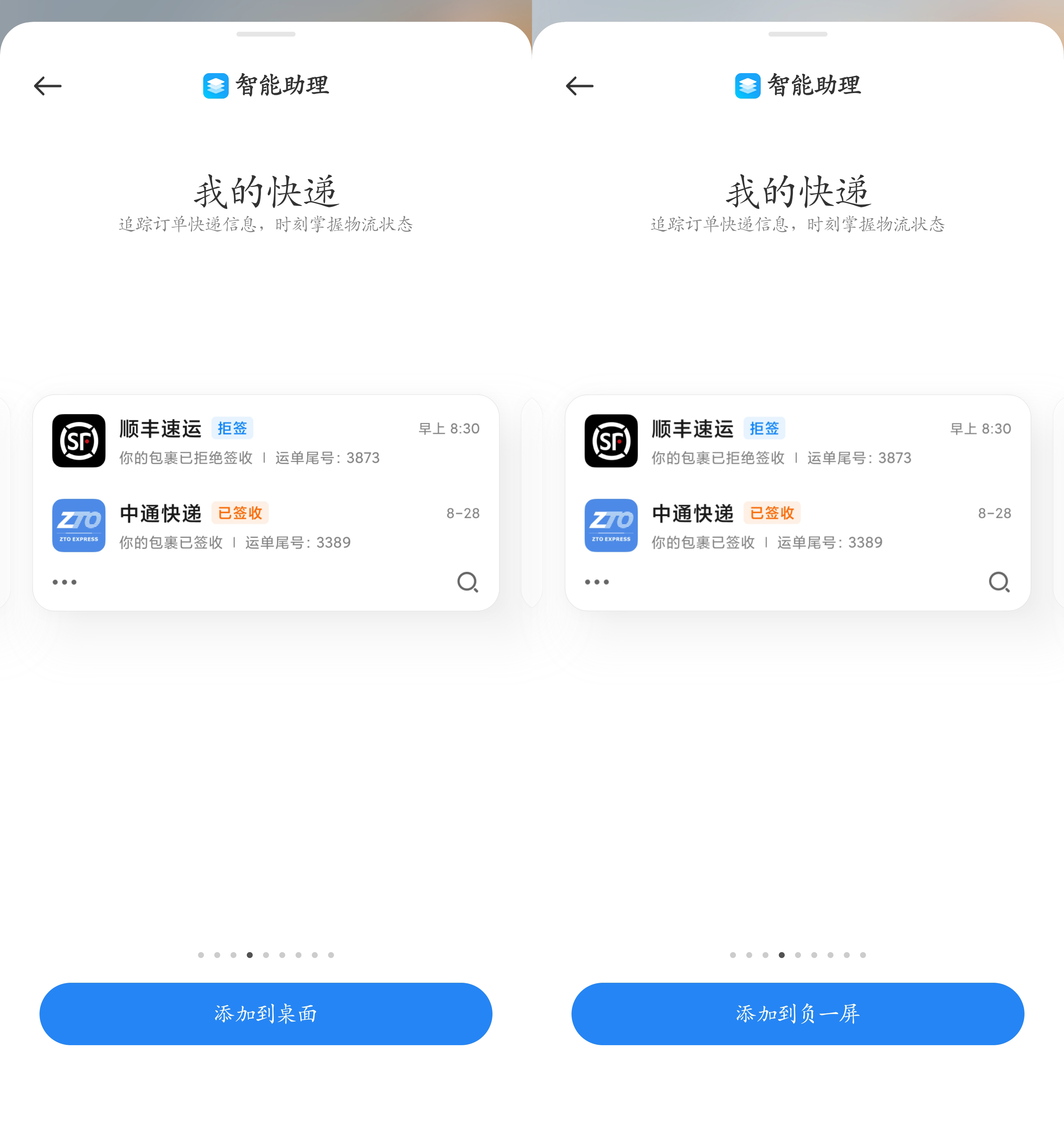Screen dimensions: 1064x1122
Task: Open the three-dot menu on the 添加到负一屏 screen's card
Action: [597, 582]
